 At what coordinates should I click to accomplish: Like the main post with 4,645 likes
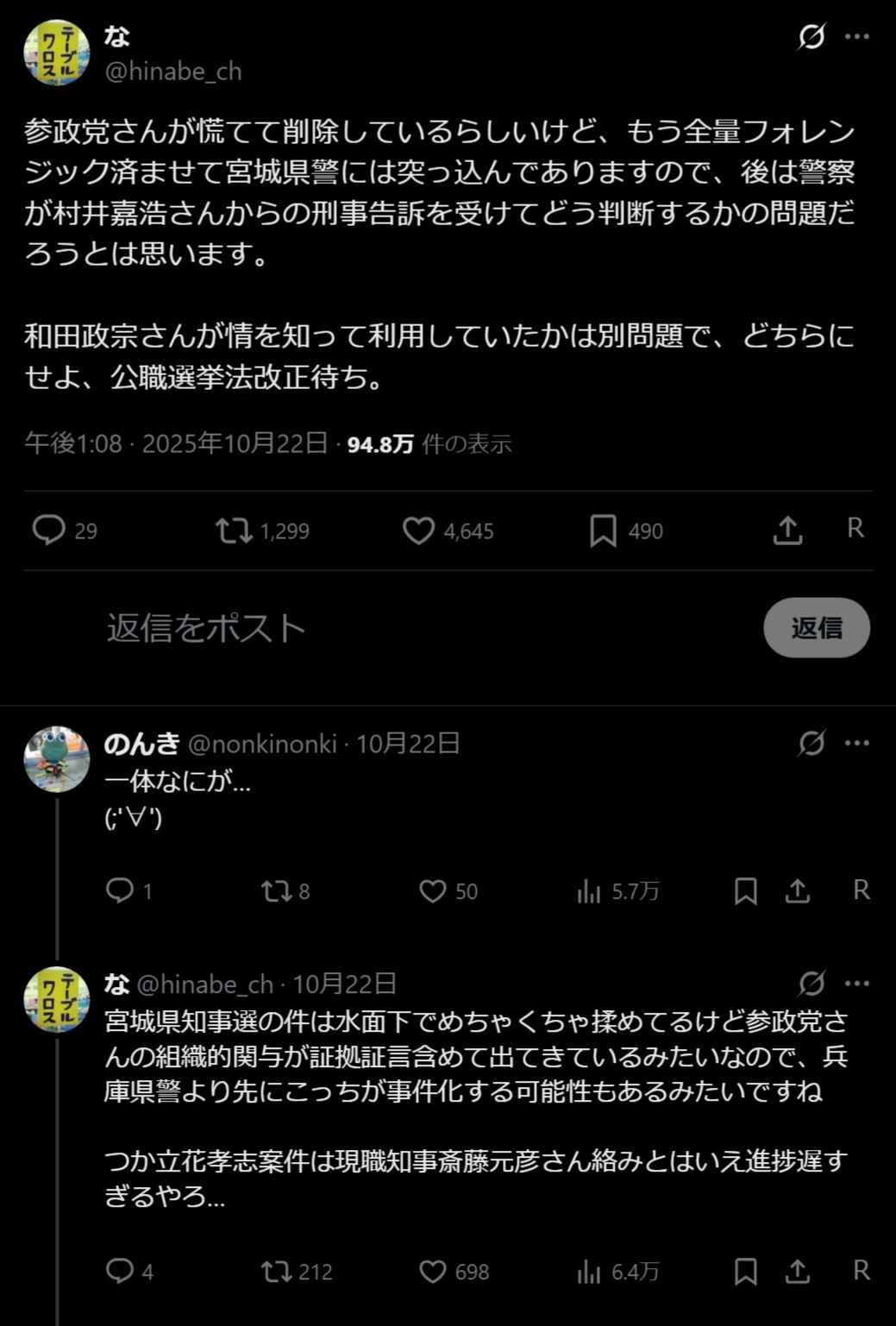(x=419, y=530)
